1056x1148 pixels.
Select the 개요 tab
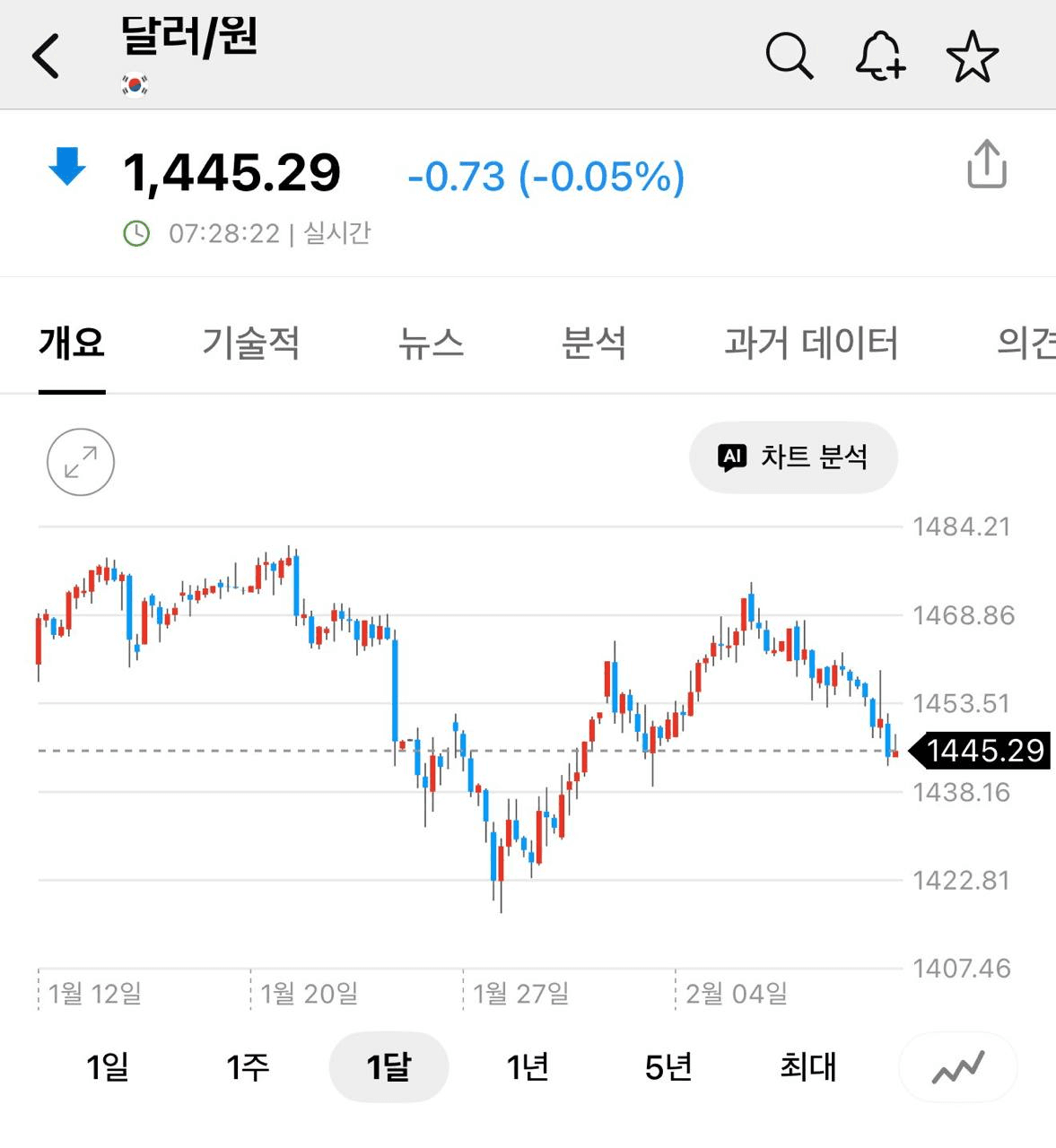72,344
